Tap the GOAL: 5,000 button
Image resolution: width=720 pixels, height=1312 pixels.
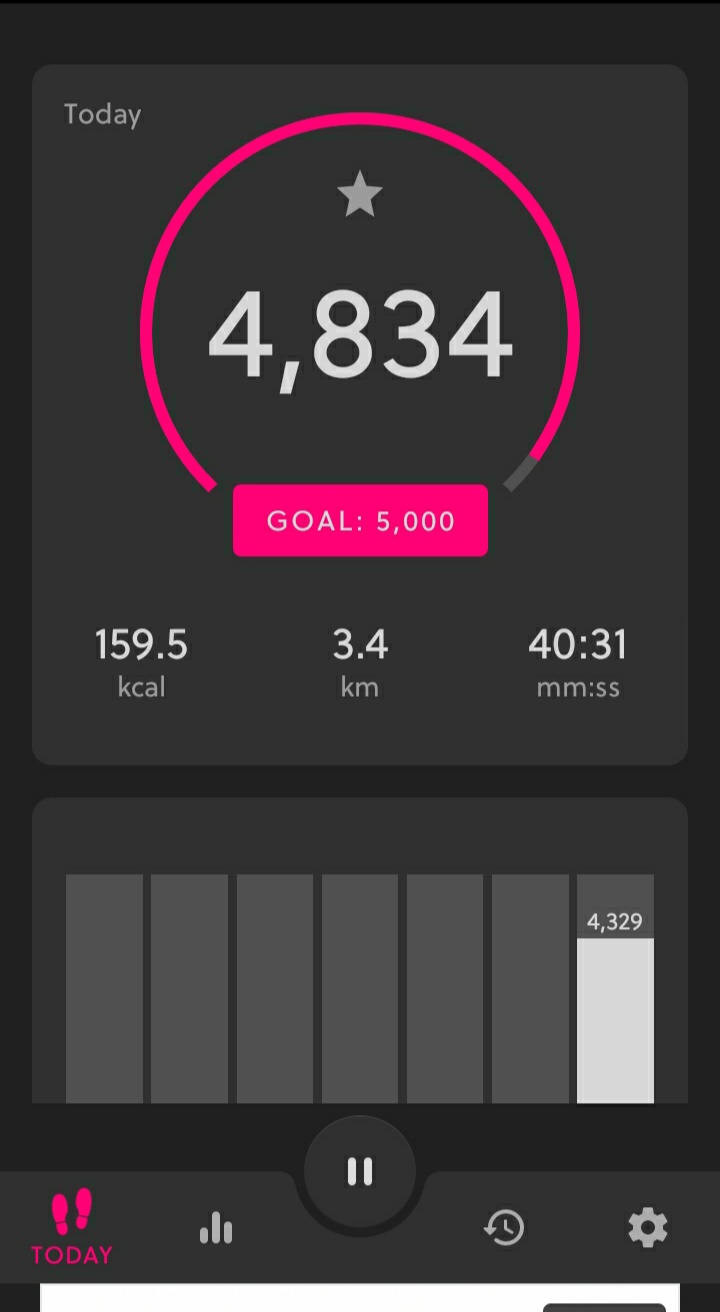pyautogui.click(x=360, y=520)
